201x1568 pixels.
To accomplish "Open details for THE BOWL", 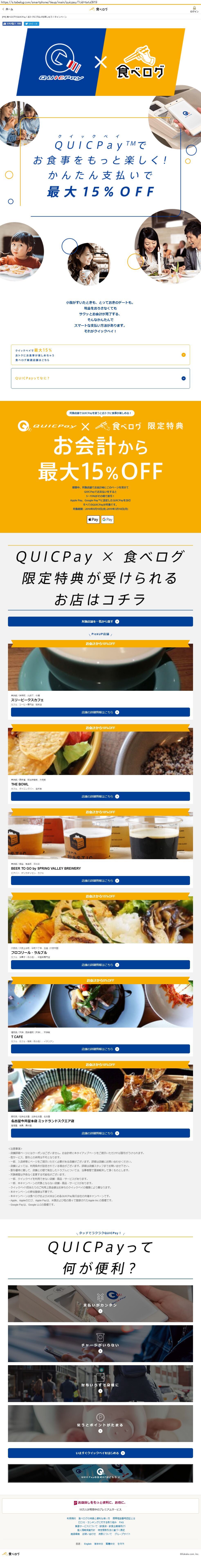I will tap(100, 796).
